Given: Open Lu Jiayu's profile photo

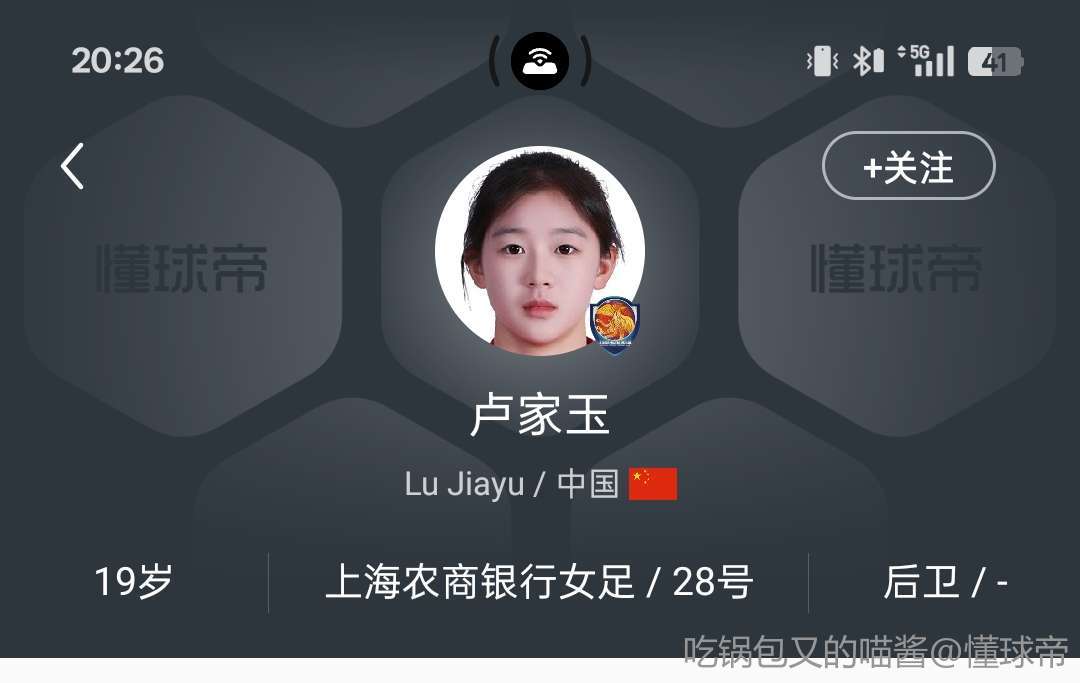Looking at the screenshot, I should pos(539,250).
